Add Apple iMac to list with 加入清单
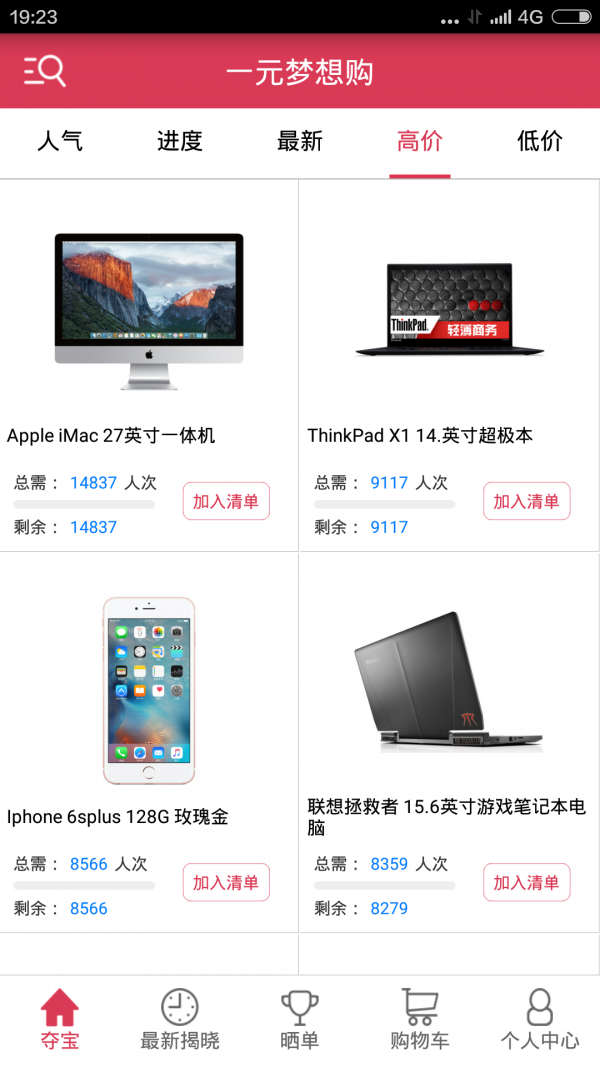Screen dimensions: 600x1067 (x=226, y=501)
